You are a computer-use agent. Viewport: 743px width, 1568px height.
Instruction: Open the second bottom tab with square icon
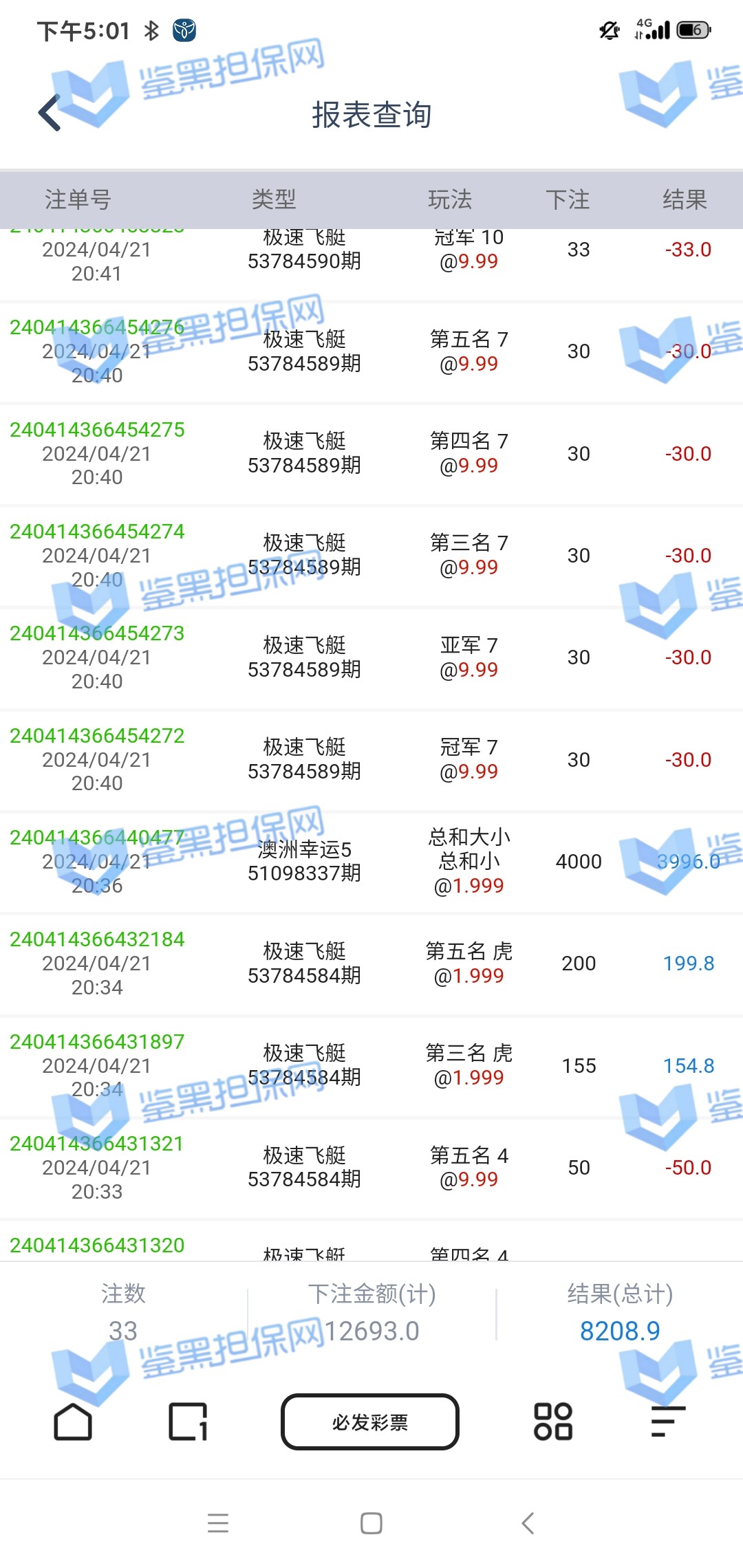188,1422
